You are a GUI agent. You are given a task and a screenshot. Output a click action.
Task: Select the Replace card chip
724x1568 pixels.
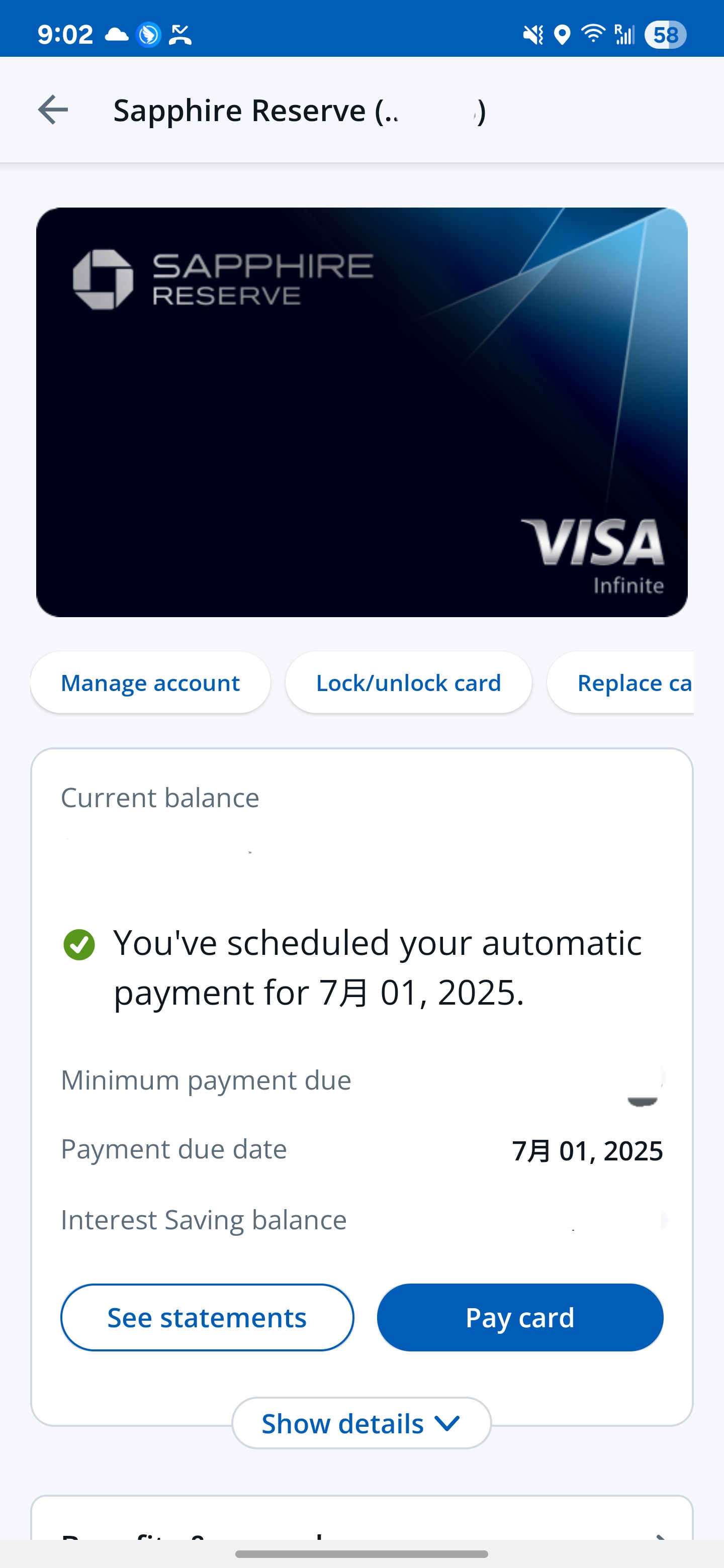coord(621,682)
